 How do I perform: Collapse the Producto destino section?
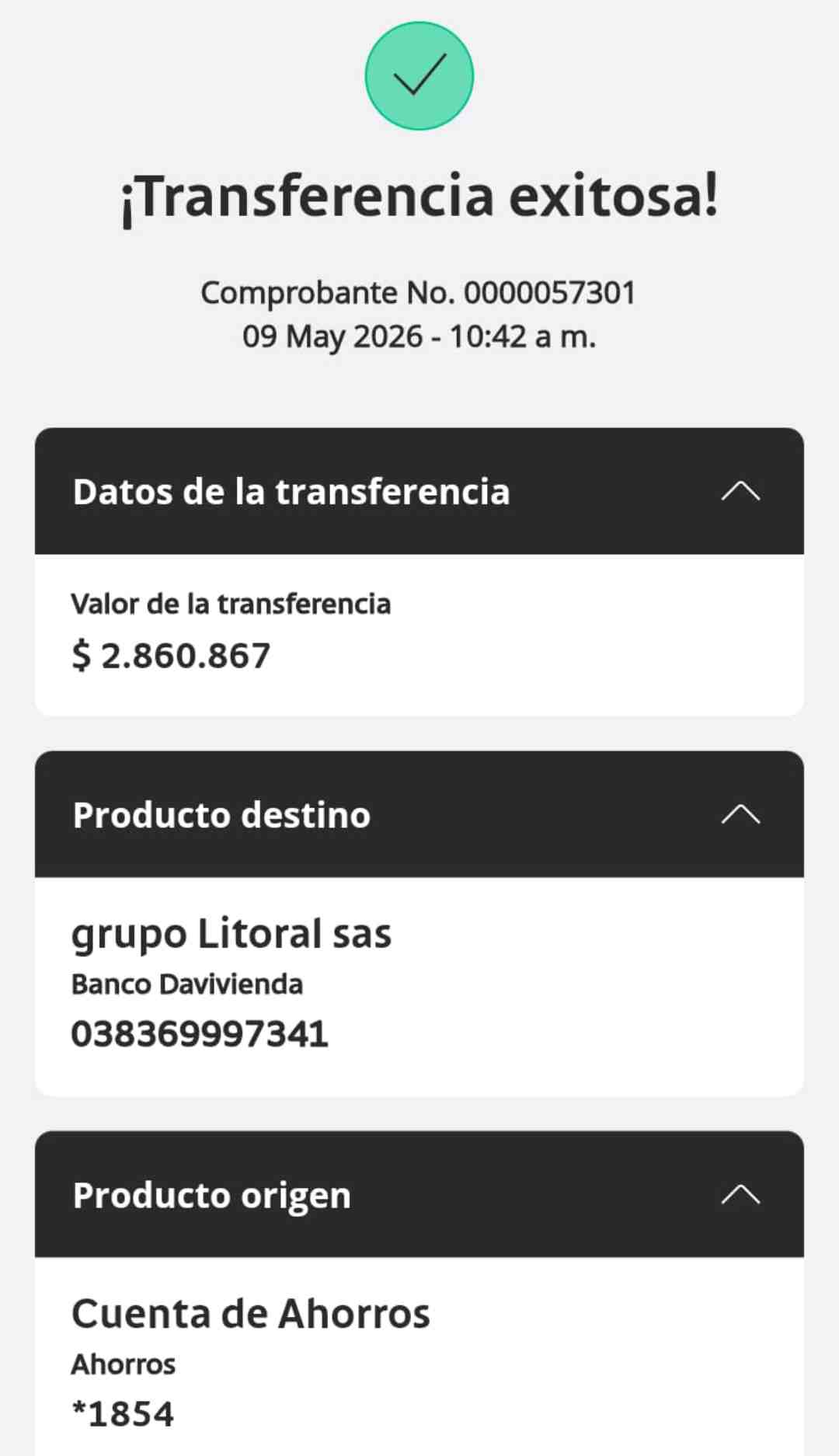click(740, 814)
